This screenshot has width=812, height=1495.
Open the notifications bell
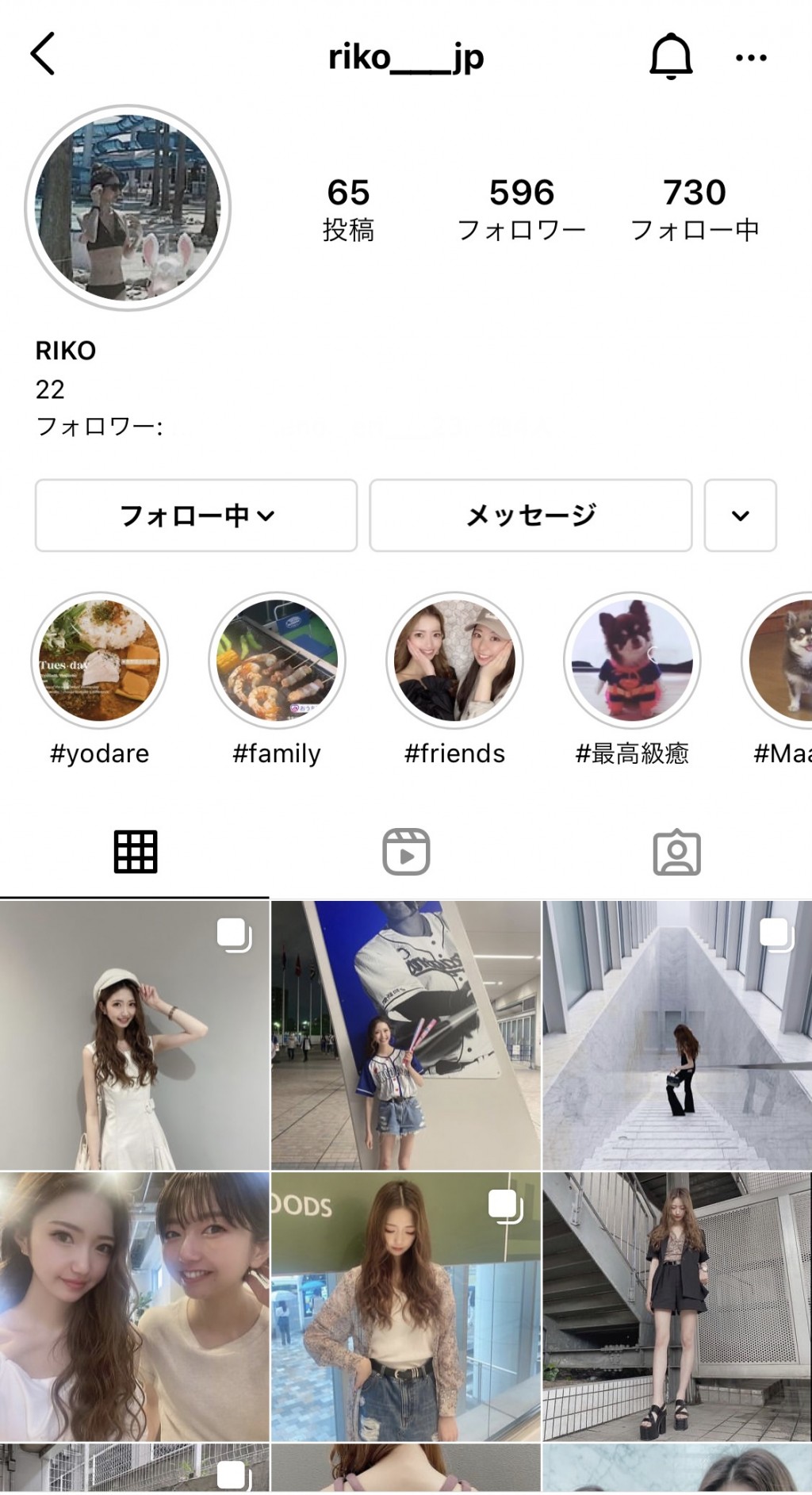coord(671,56)
